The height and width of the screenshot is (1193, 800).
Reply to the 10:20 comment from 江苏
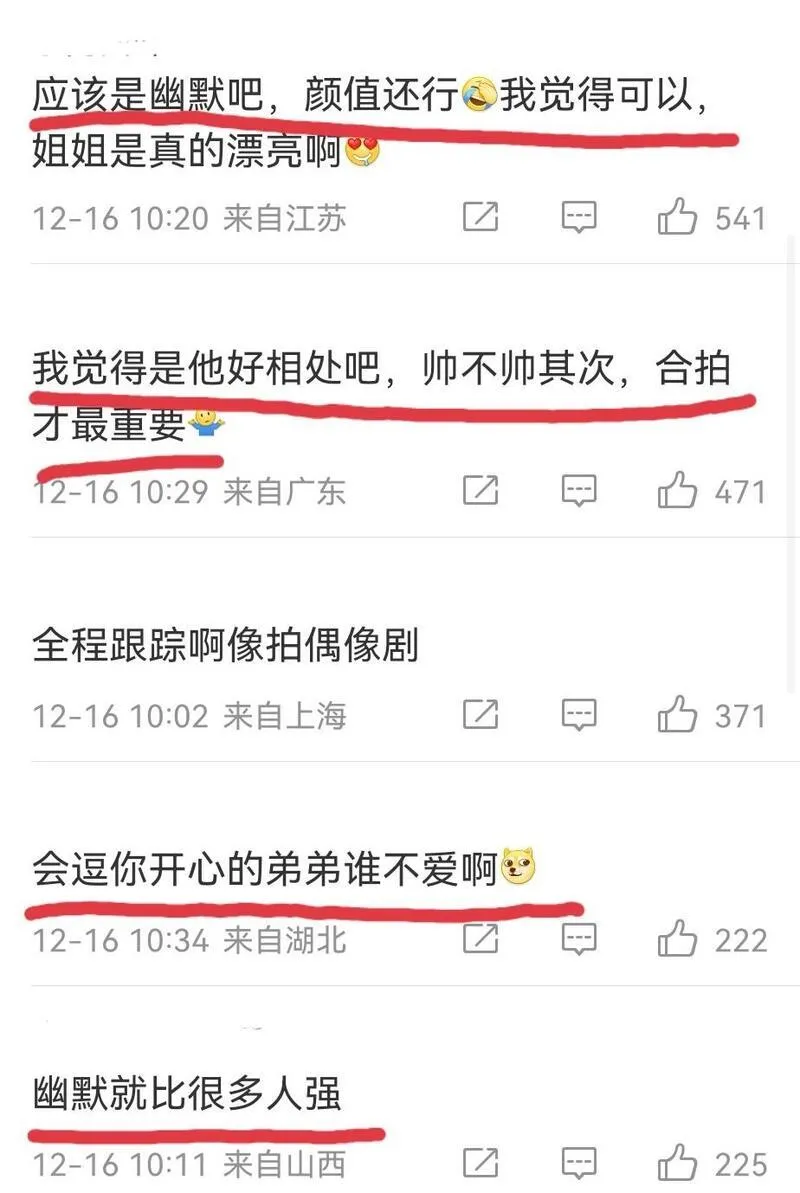tap(579, 216)
